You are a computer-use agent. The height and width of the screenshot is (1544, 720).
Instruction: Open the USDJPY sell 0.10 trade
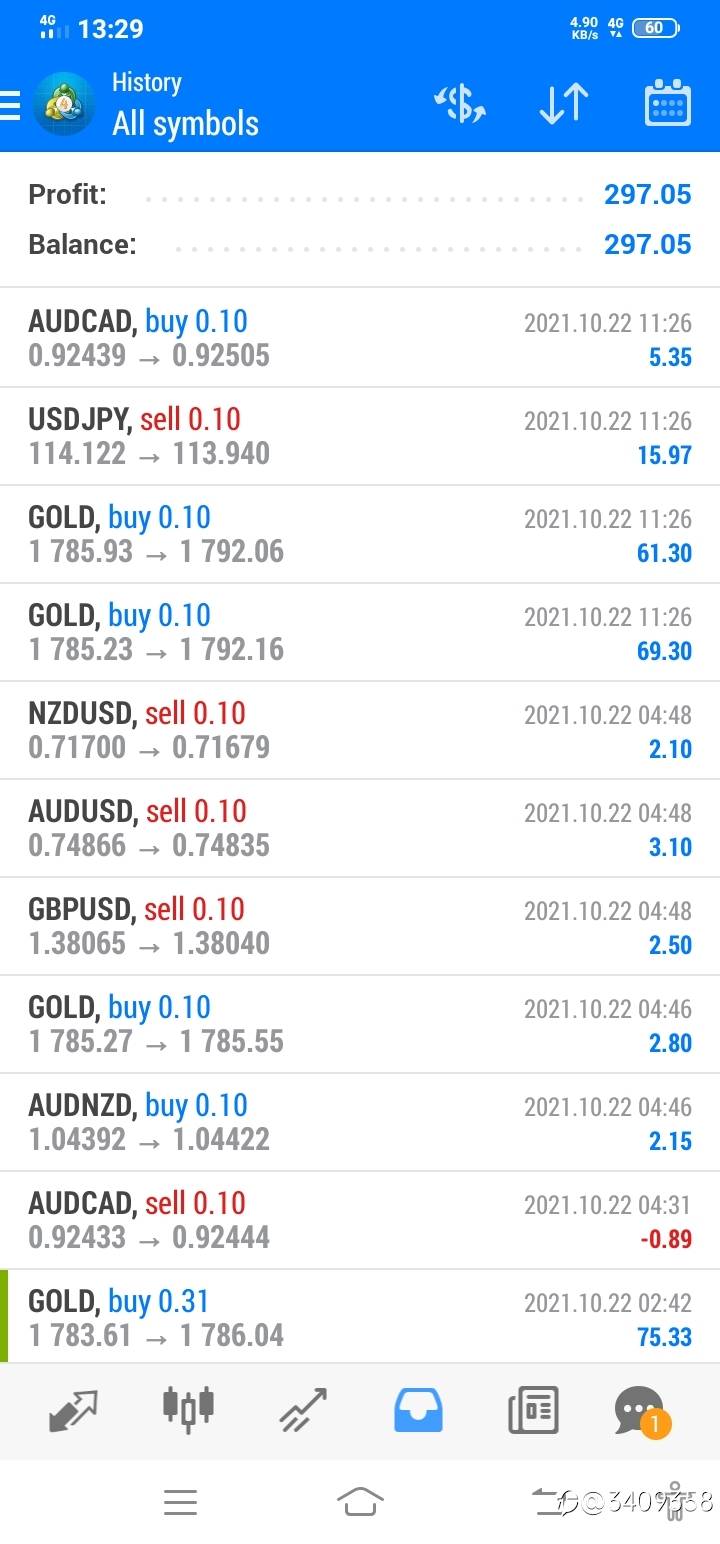coord(360,437)
